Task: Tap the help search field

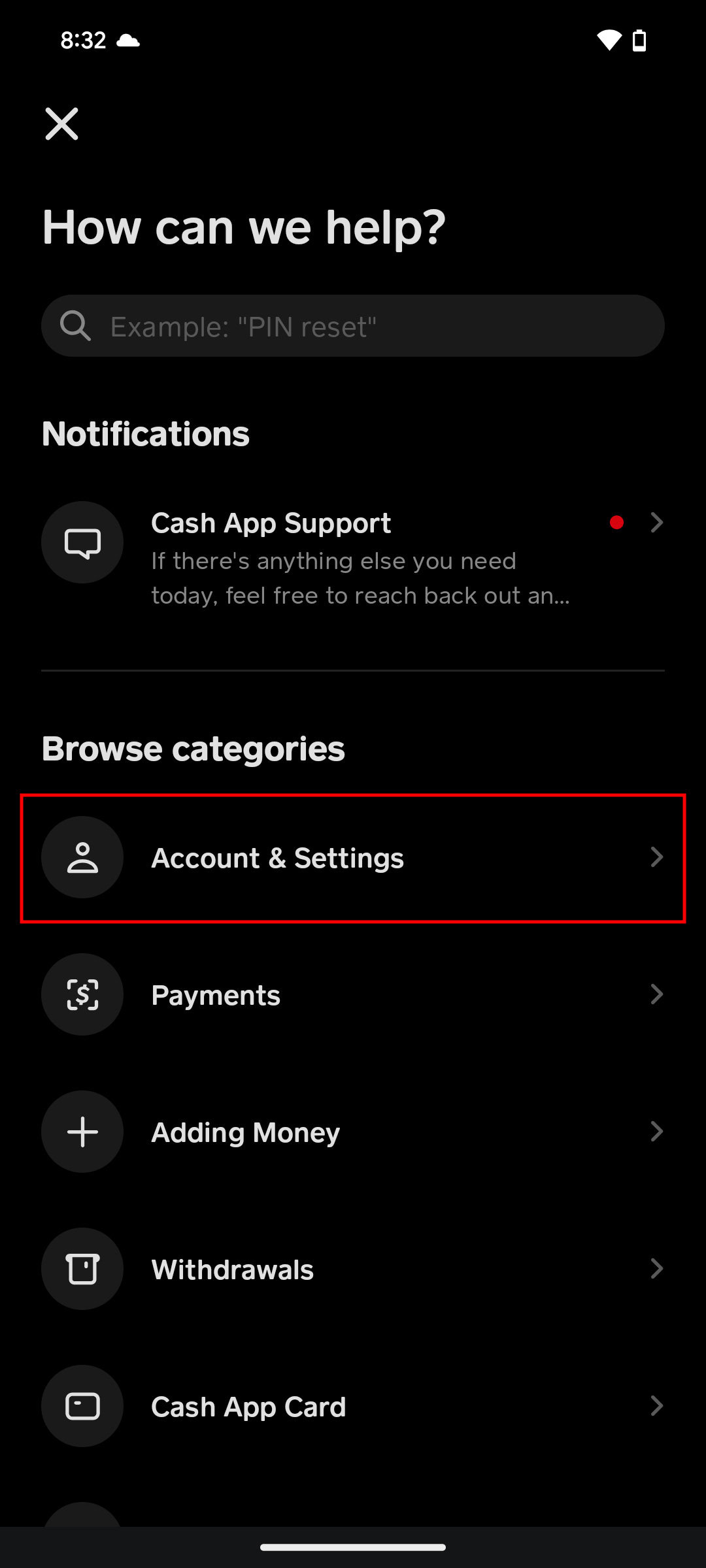Action: tap(353, 326)
